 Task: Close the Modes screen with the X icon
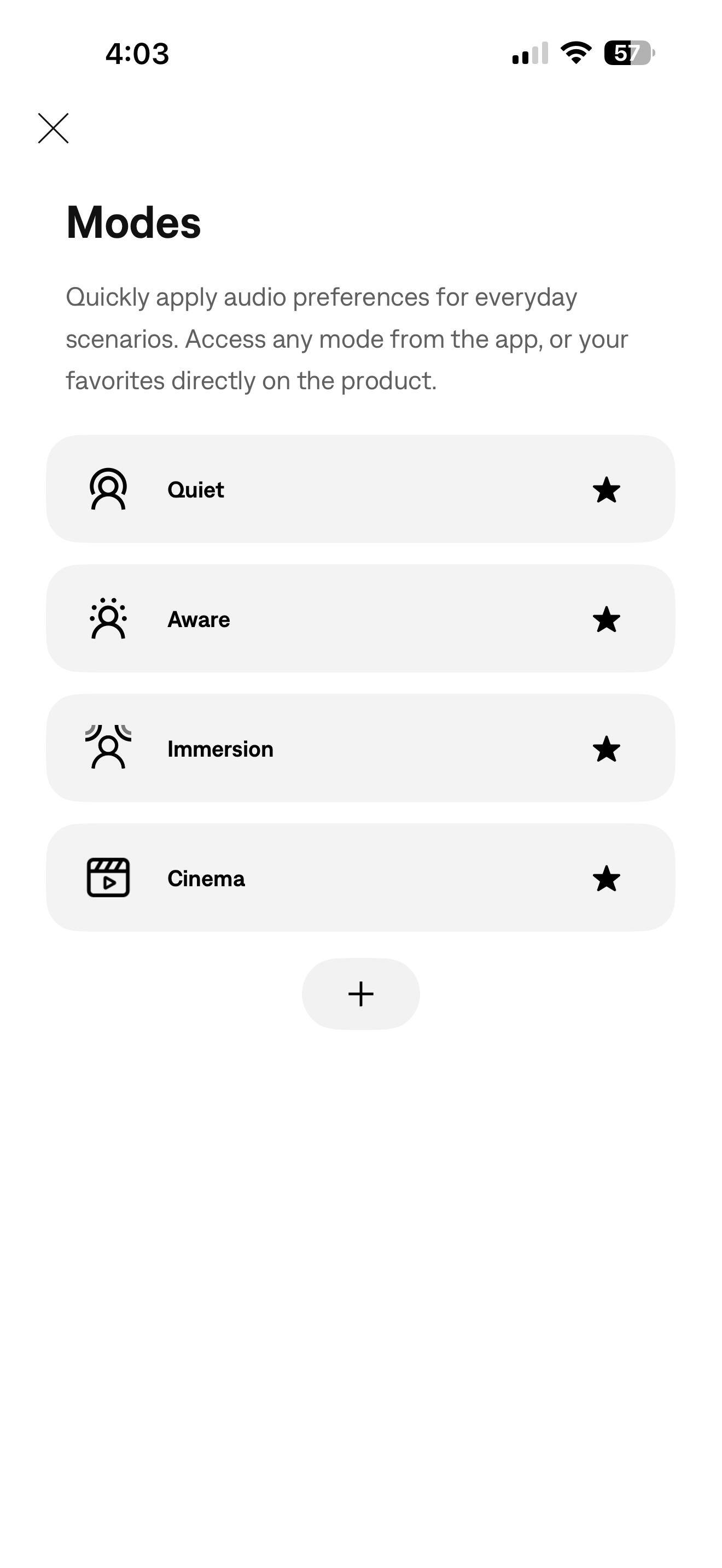click(53, 128)
